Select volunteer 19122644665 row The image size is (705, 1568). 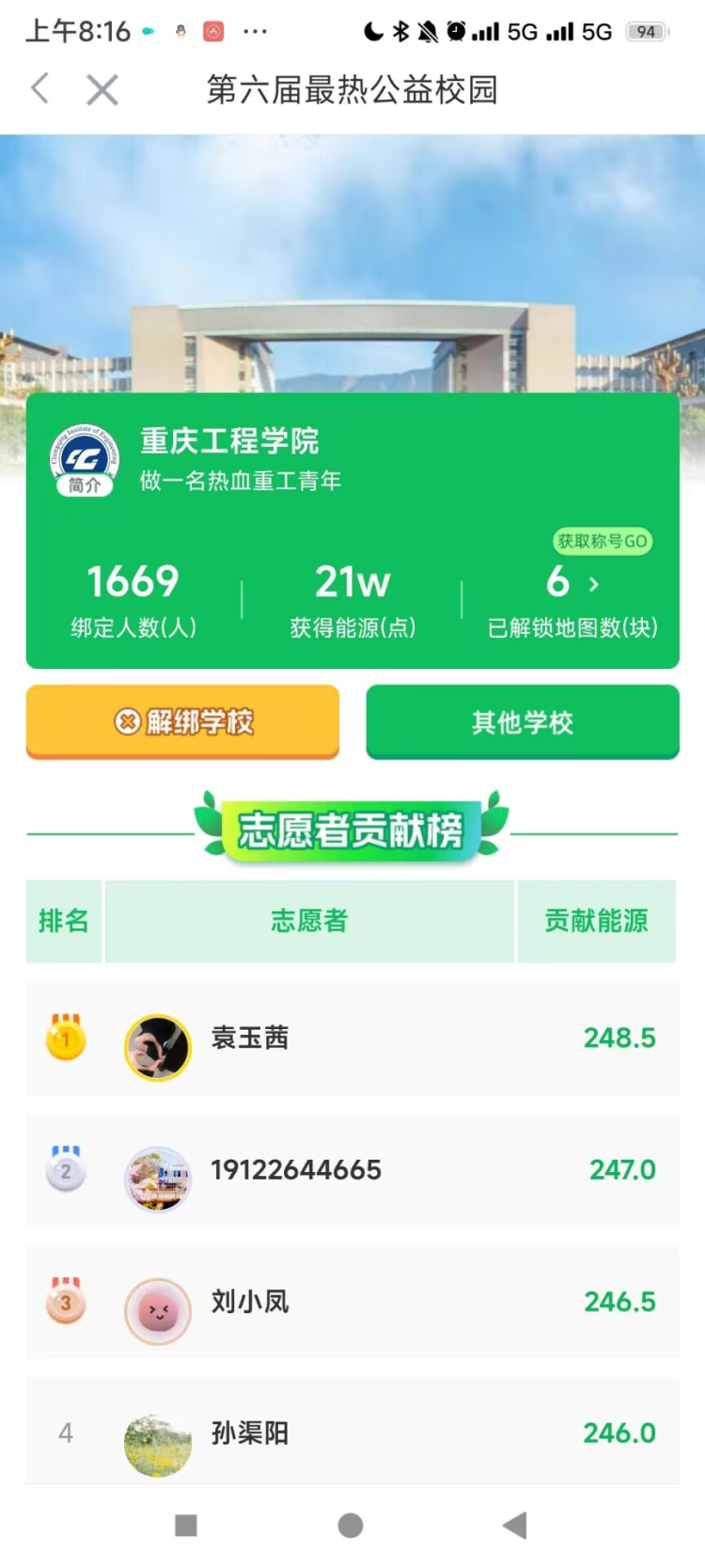pos(352,1170)
